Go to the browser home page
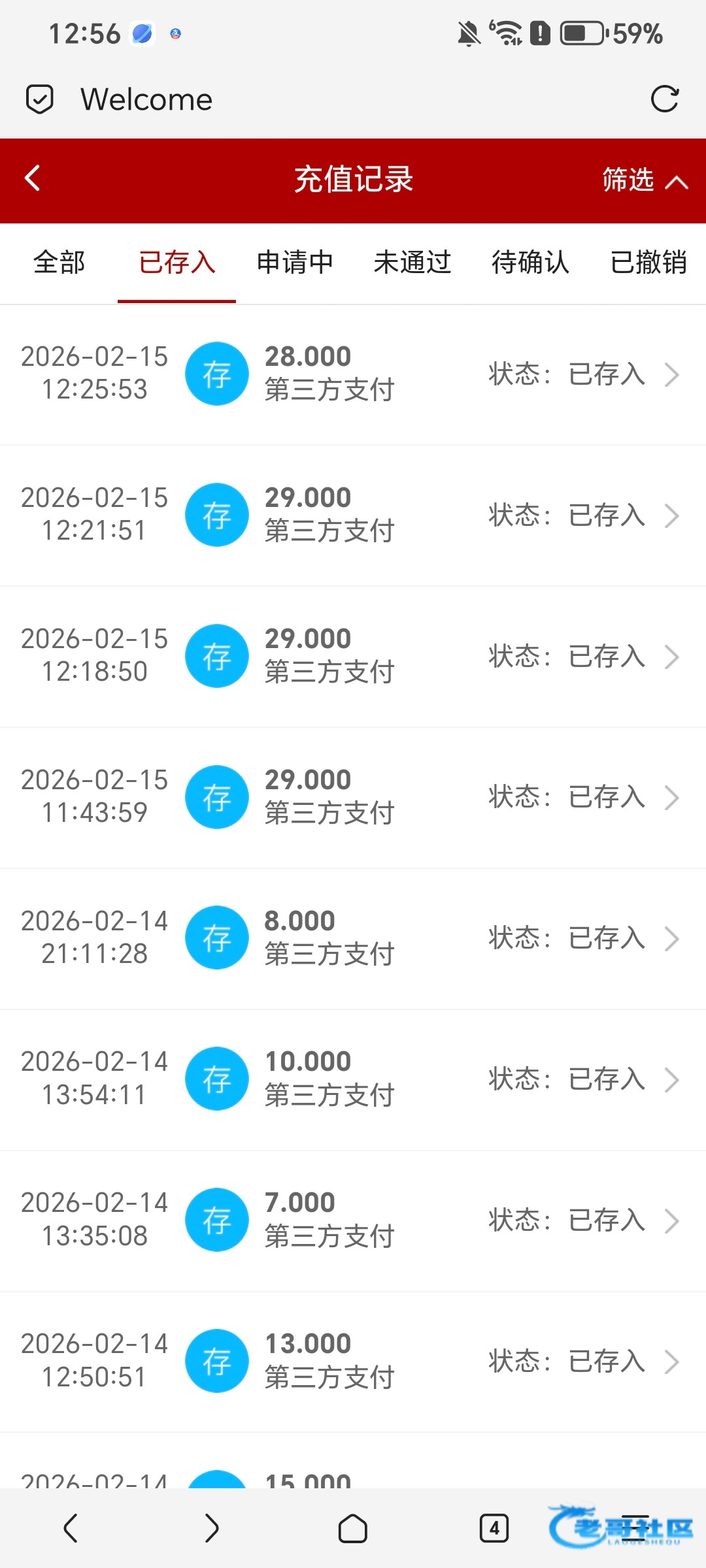Screen dimensions: 706x1568 (x=352, y=1529)
